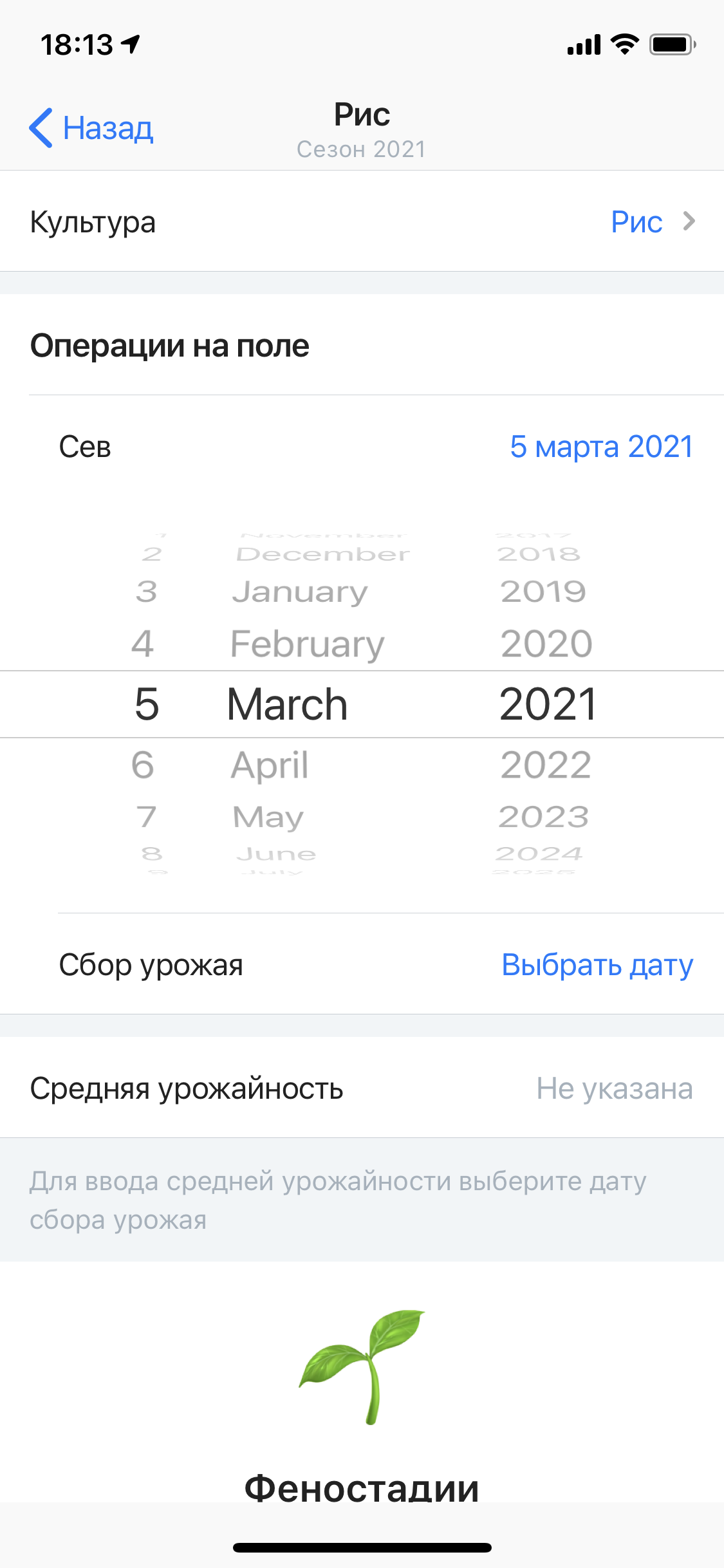Select day 4 in date picker
Screen dimensions: 724x1568
143,644
